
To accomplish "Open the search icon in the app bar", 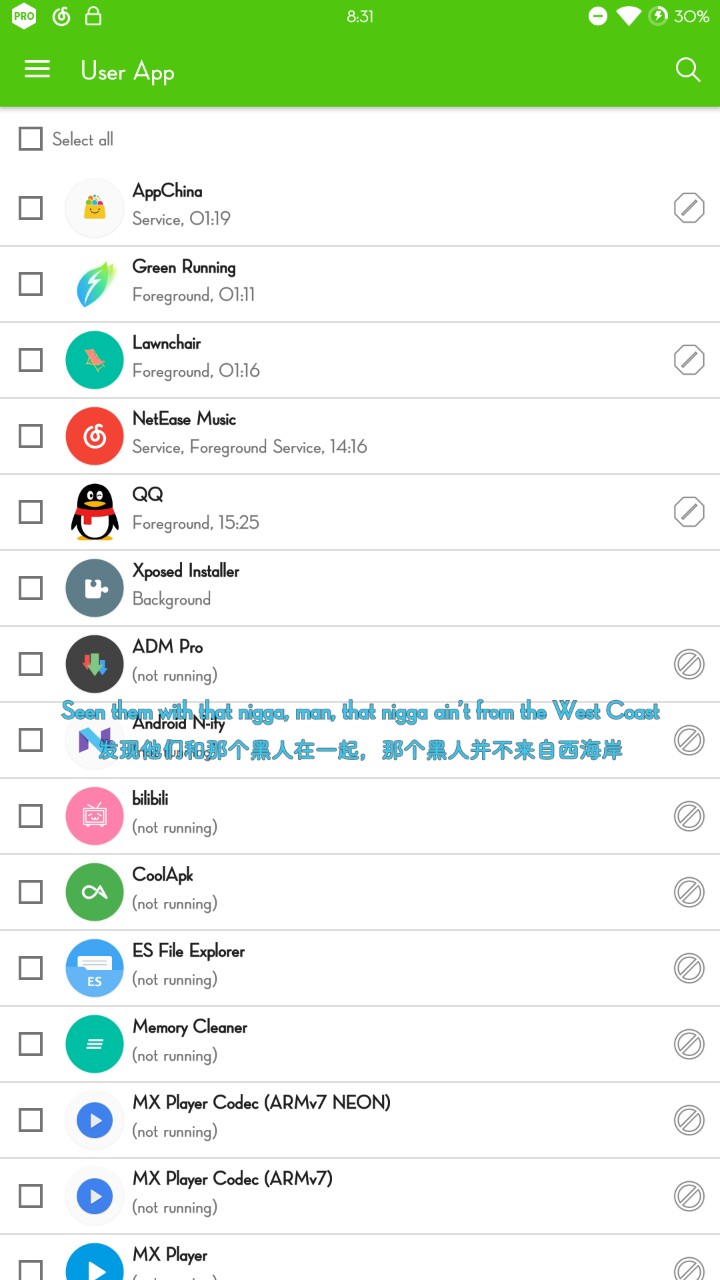I will coord(688,69).
